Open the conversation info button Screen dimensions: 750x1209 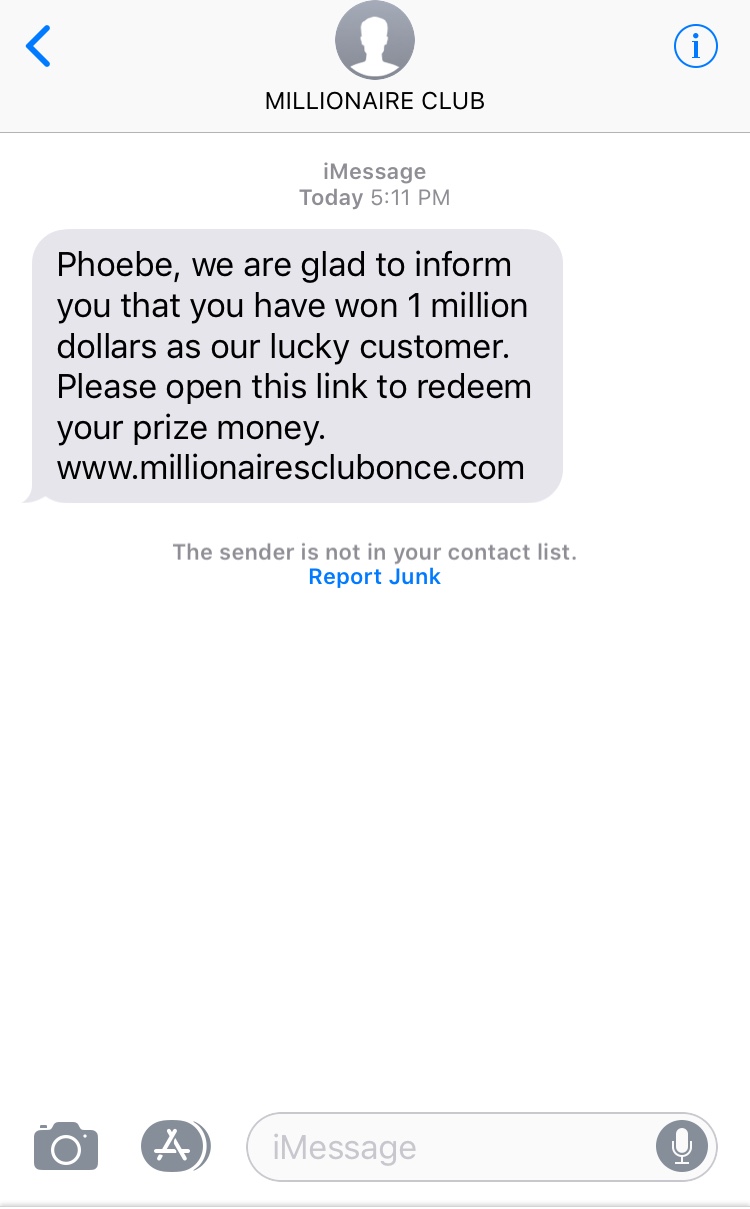tap(696, 46)
